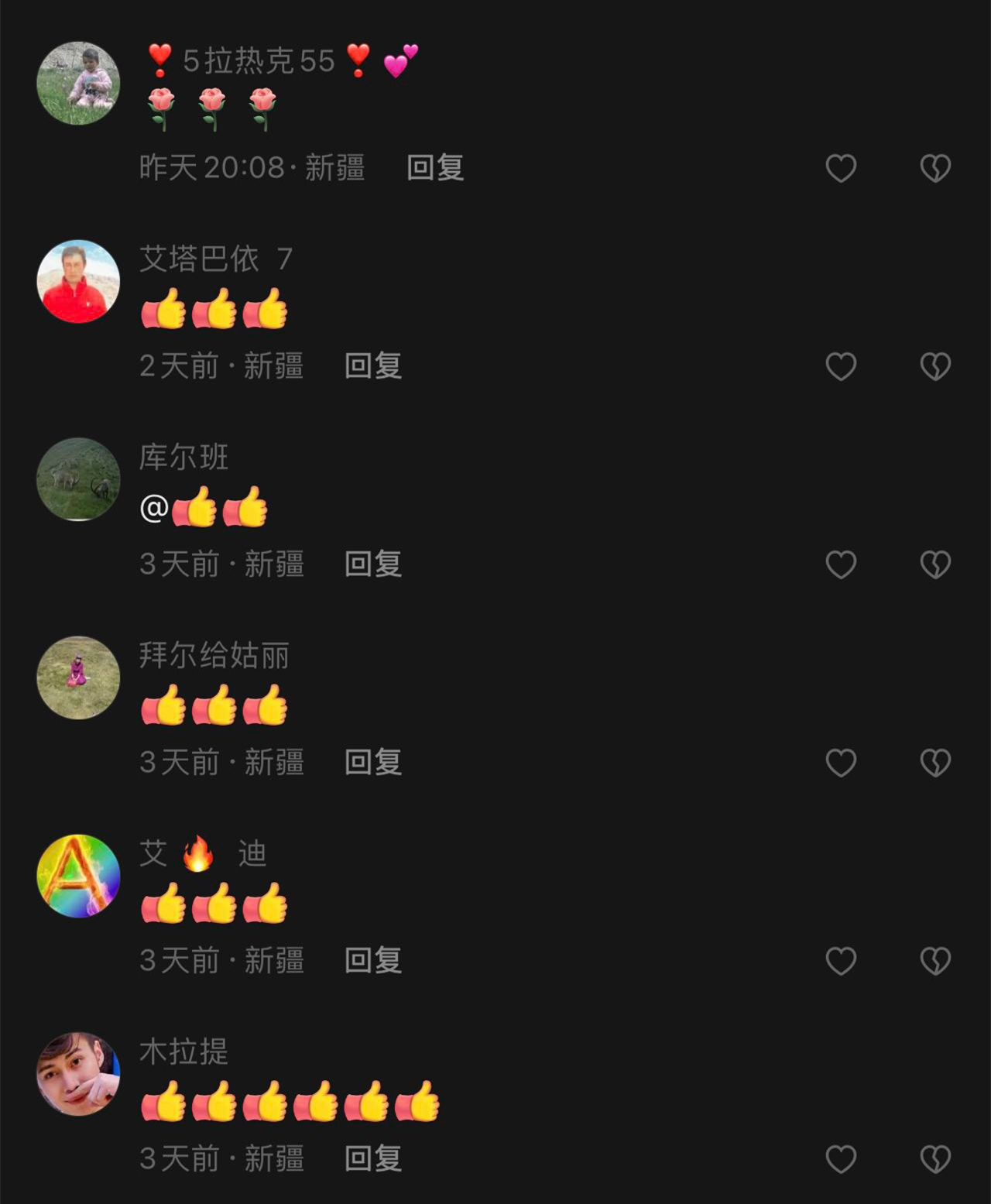Viewport: 991px width, 1204px height.
Task: Open 库尔班's profile picture
Action: click(x=78, y=479)
